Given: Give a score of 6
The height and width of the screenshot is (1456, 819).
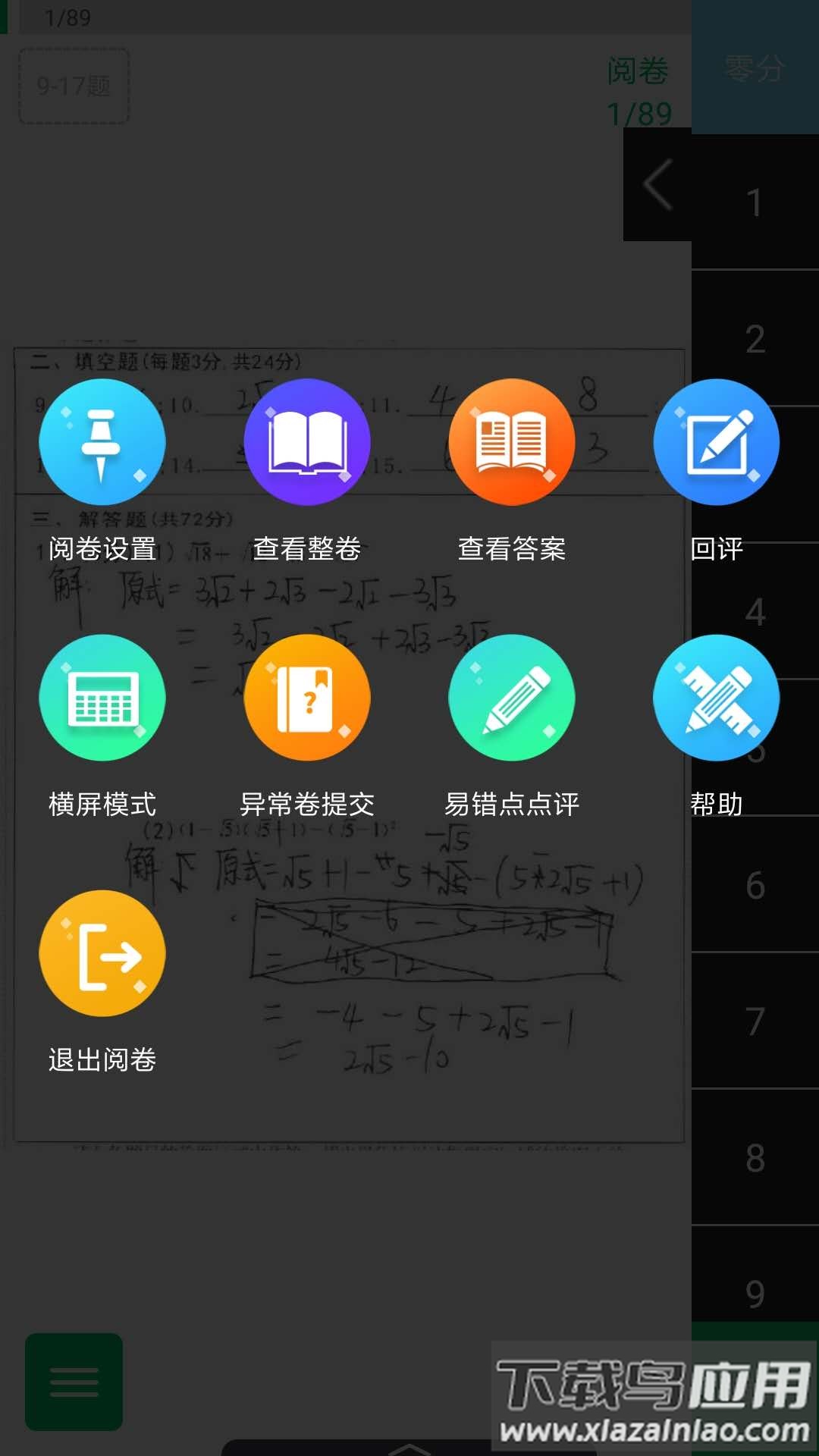Looking at the screenshot, I should 755,885.
